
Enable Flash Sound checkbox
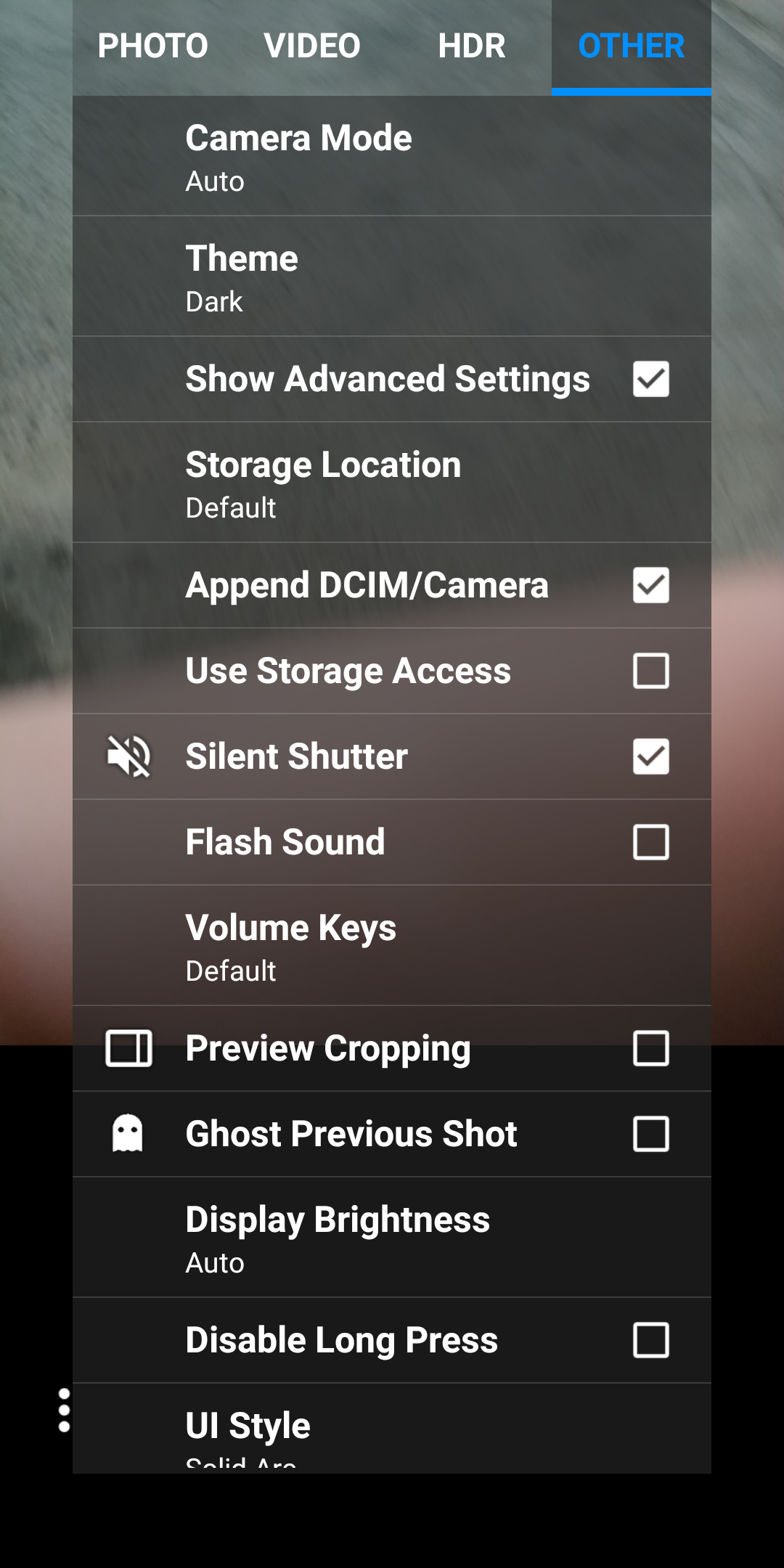(650, 842)
